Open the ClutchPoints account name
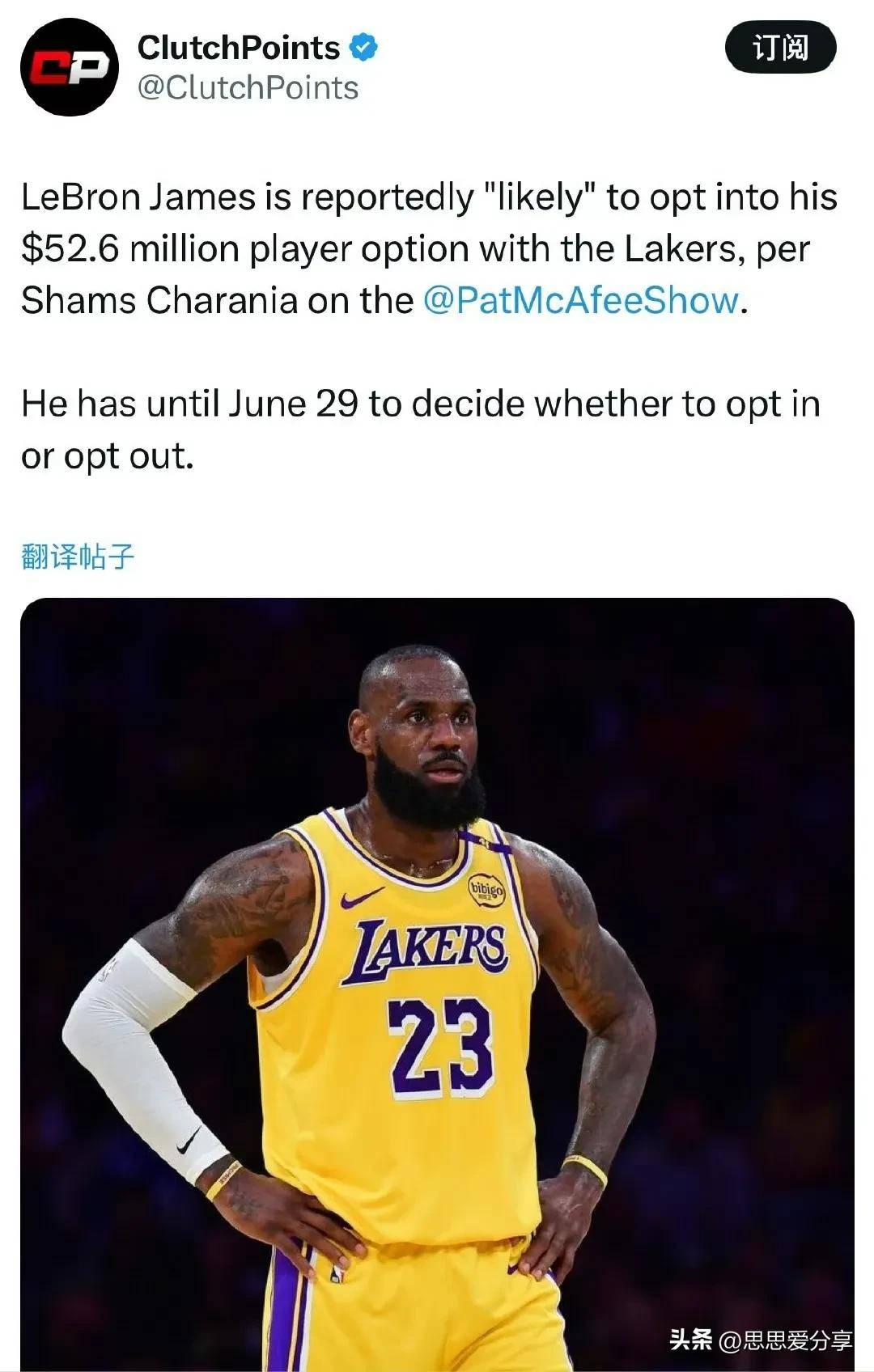The width and height of the screenshot is (874, 1372). click(x=238, y=48)
